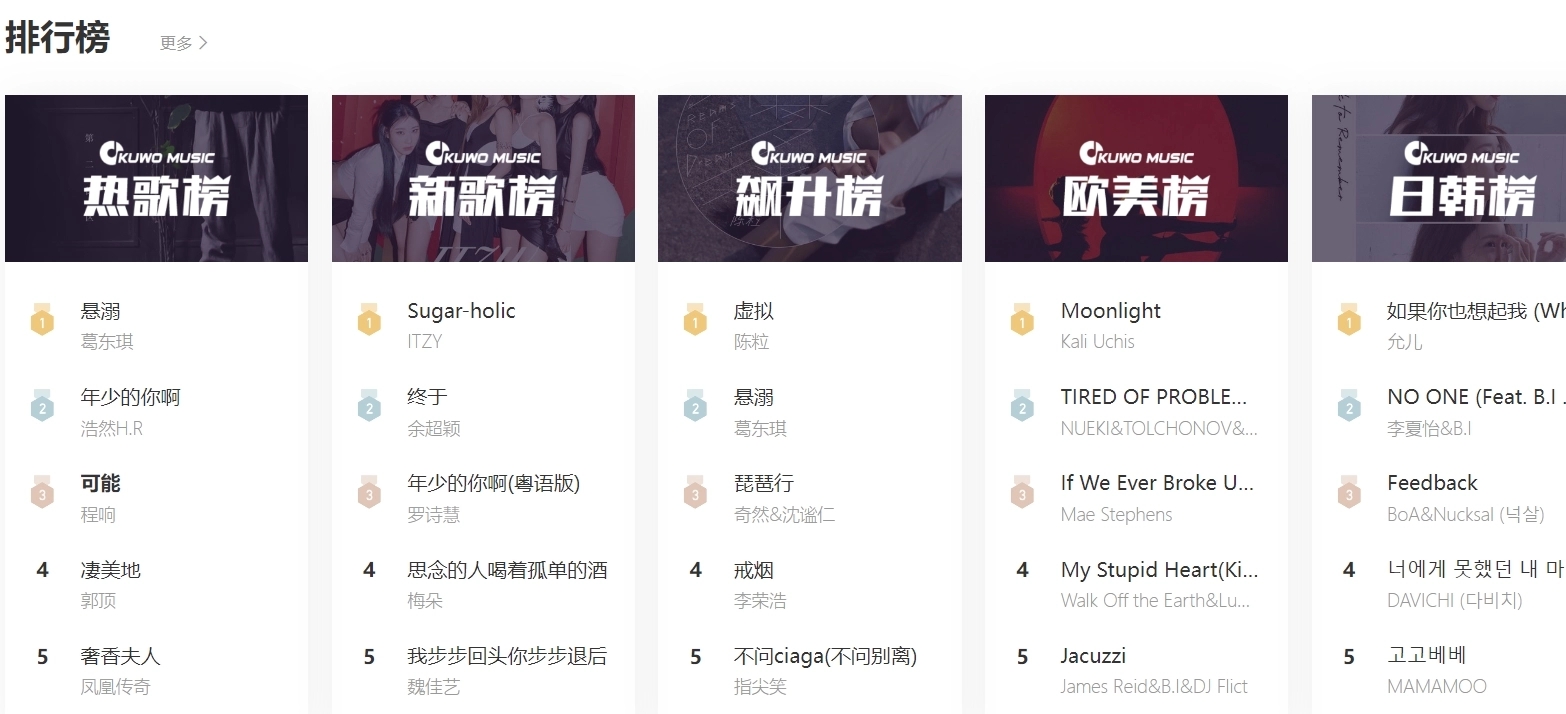Select 思念的人喝着孤单的酒 by 梅朵
This screenshot has width=1566, height=714.
pyautogui.click(x=507, y=571)
